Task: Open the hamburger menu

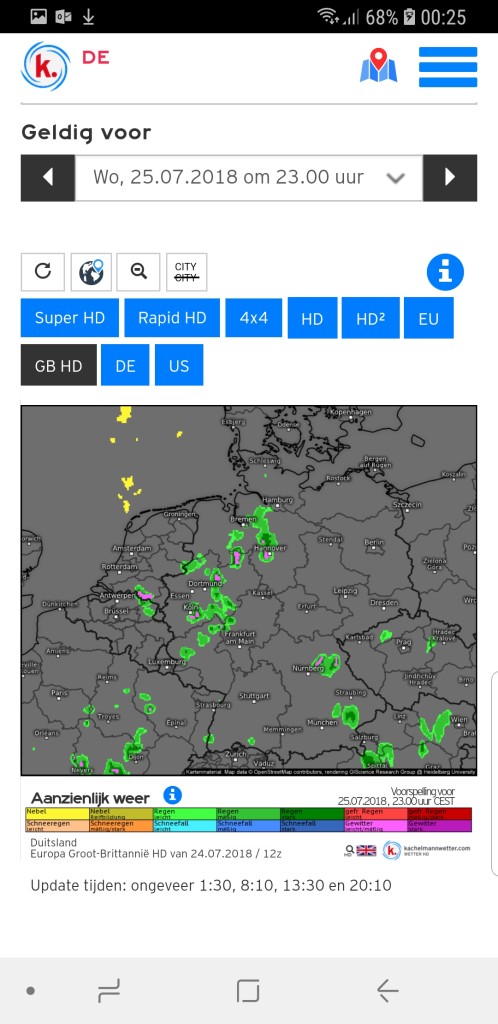Action: [x=448, y=67]
